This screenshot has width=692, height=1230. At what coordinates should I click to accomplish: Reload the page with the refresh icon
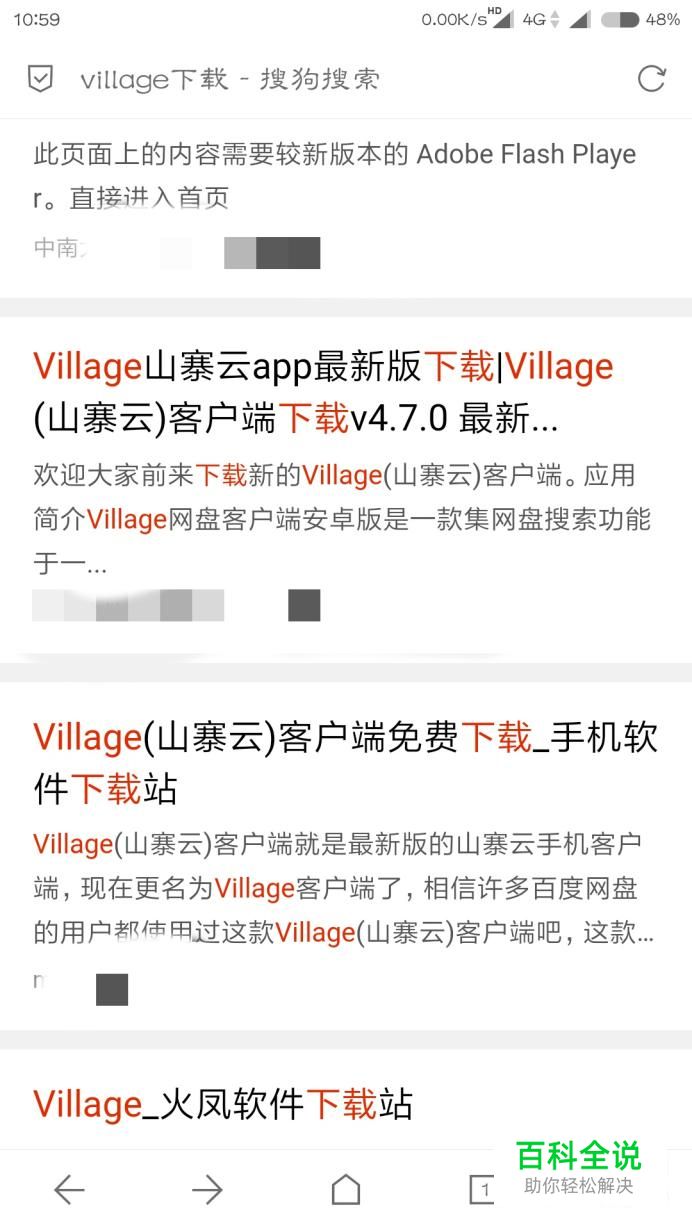(x=651, y=79)
